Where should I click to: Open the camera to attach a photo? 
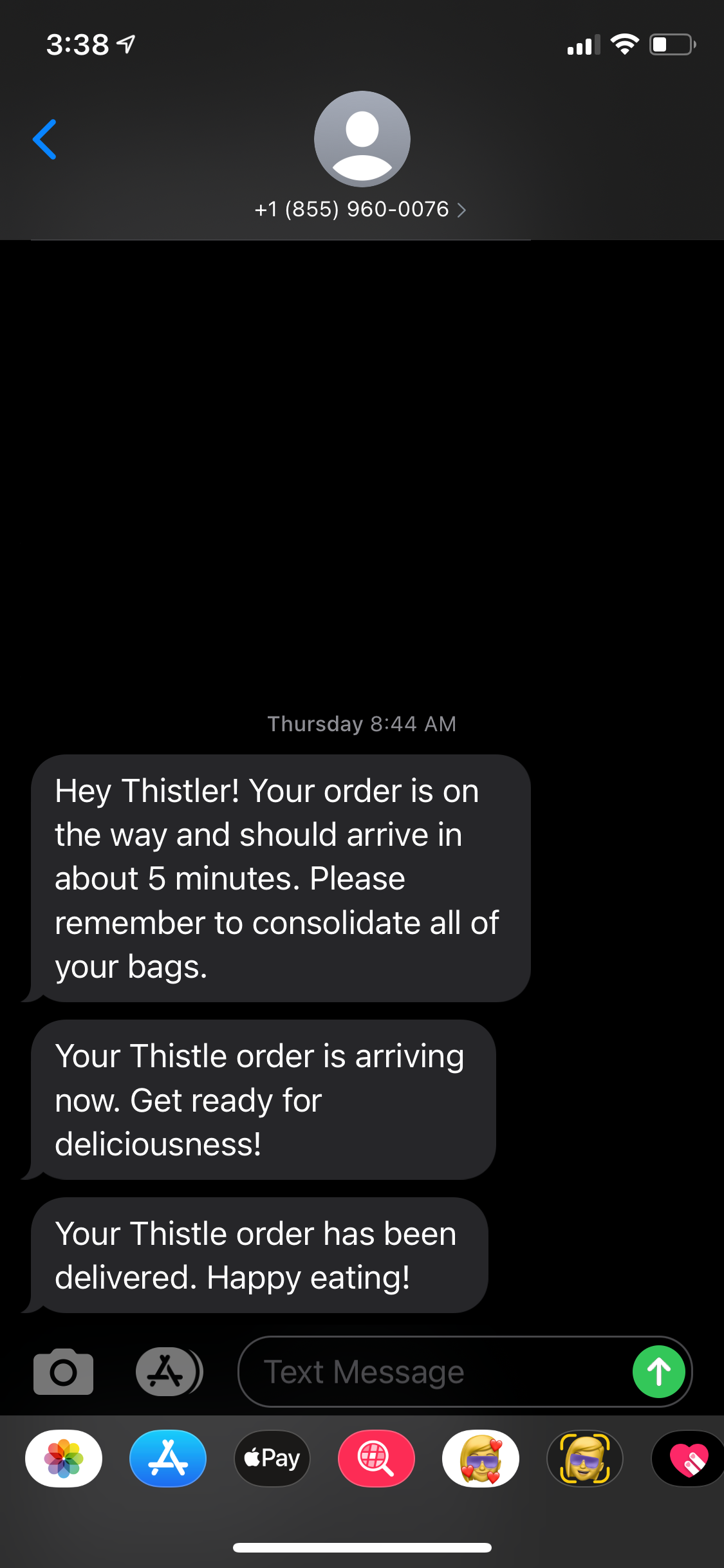coord(63,1372)
